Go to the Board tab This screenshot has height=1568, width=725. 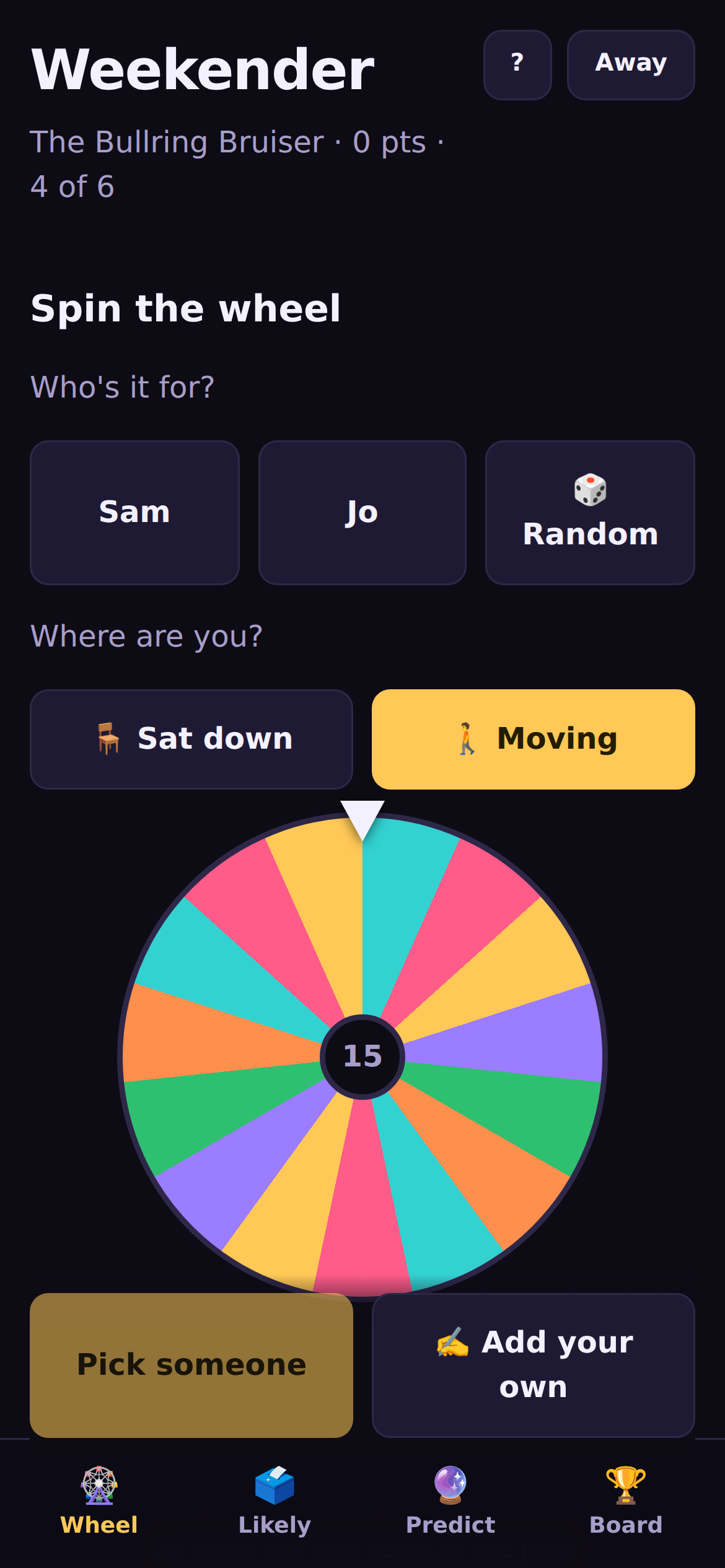click(x=626, y=1502)
